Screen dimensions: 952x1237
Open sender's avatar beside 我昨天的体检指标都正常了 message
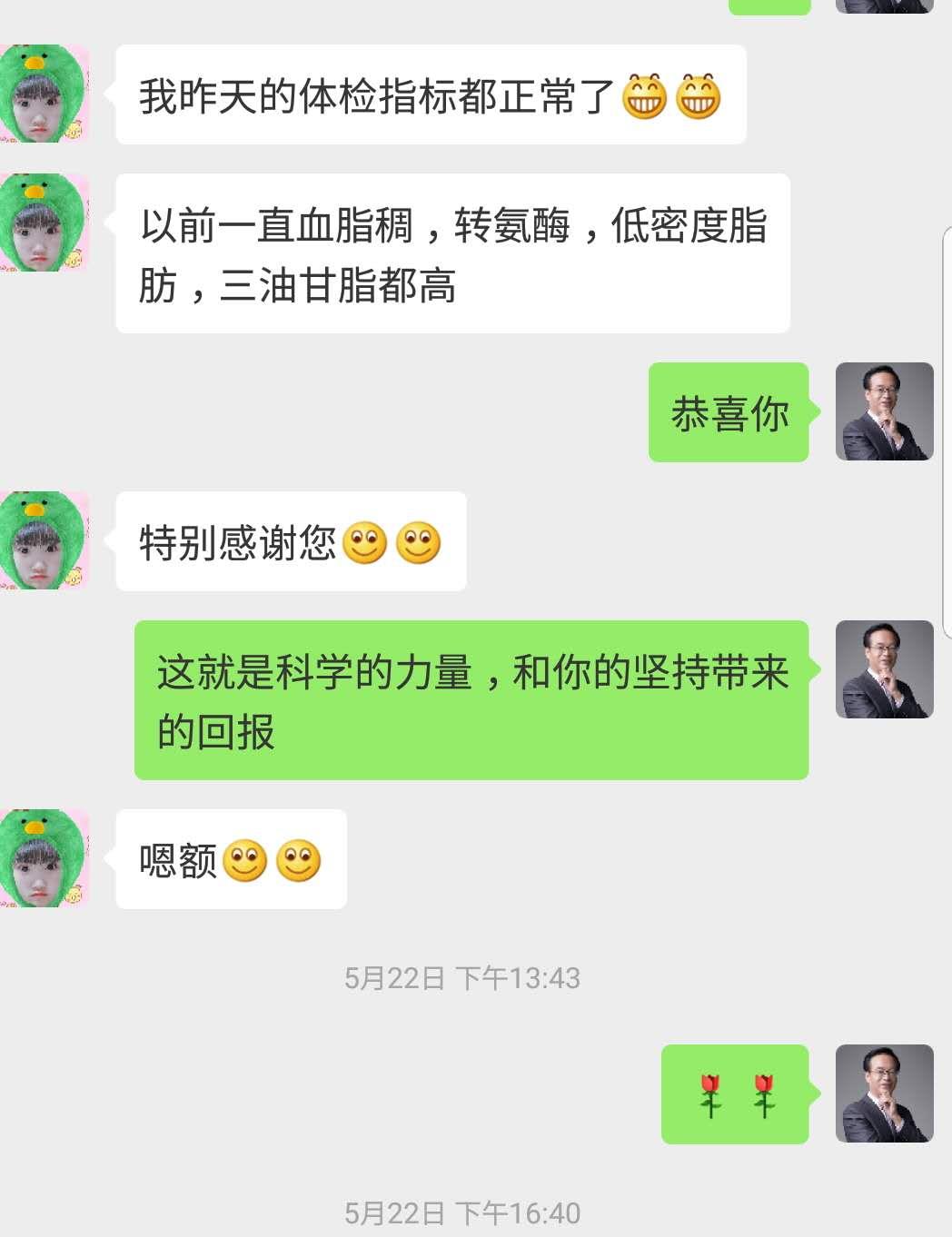44,94
